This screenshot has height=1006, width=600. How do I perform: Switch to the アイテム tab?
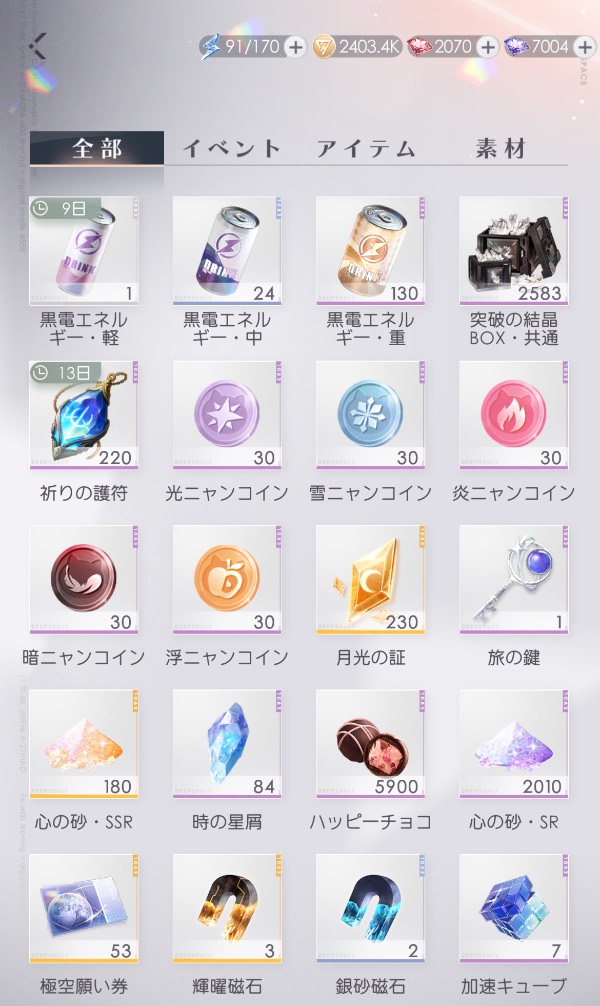366,149
